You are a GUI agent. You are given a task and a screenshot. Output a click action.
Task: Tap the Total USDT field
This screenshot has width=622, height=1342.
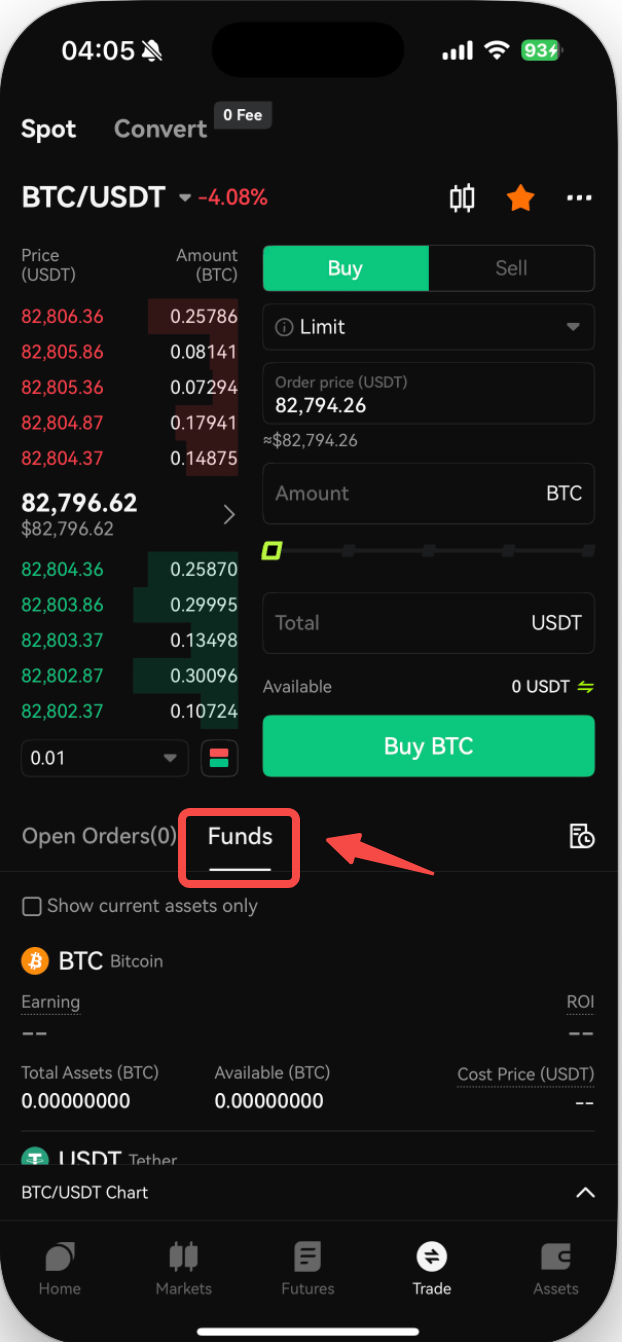[428, 623]
